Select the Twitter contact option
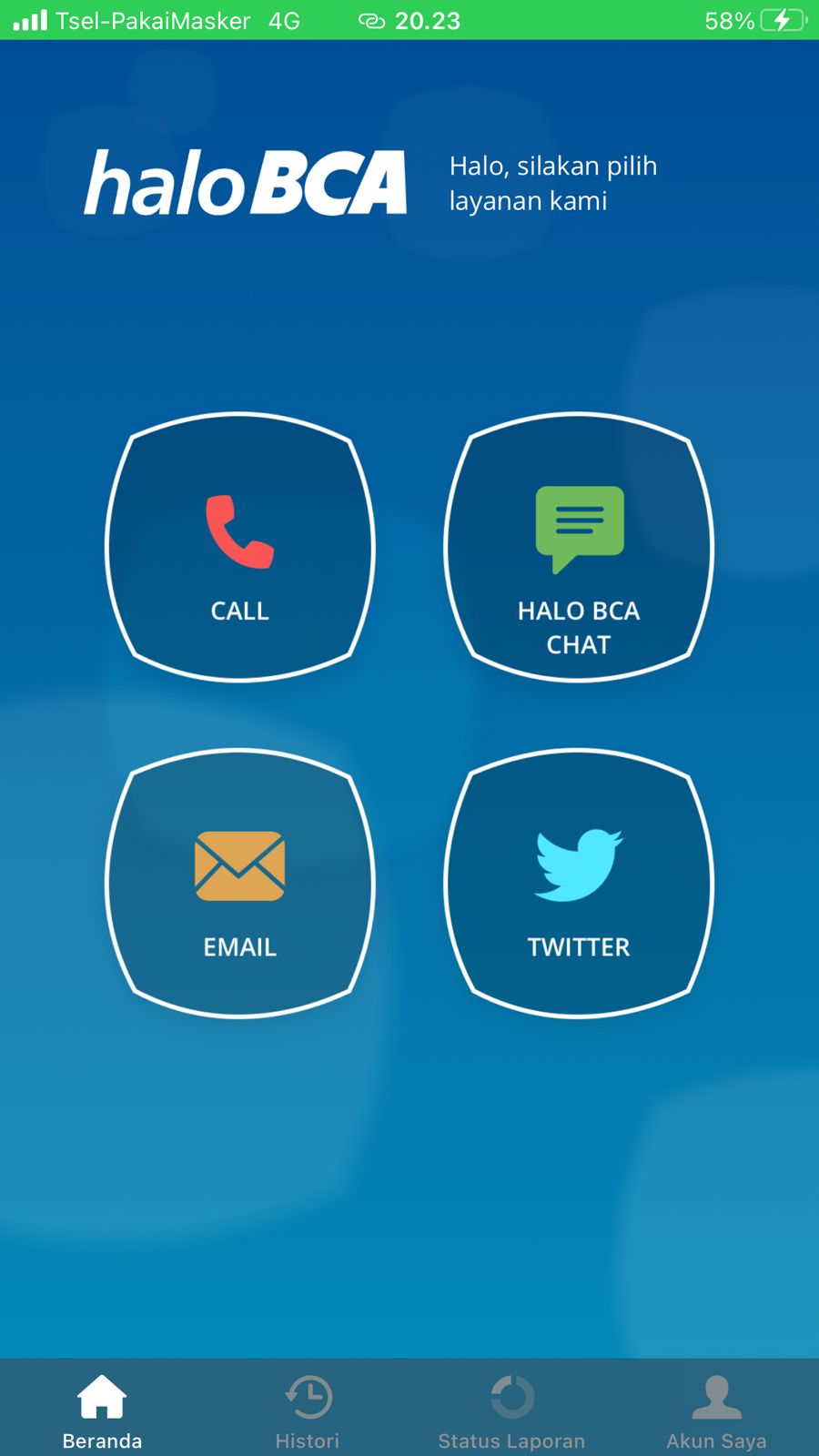 579,883
